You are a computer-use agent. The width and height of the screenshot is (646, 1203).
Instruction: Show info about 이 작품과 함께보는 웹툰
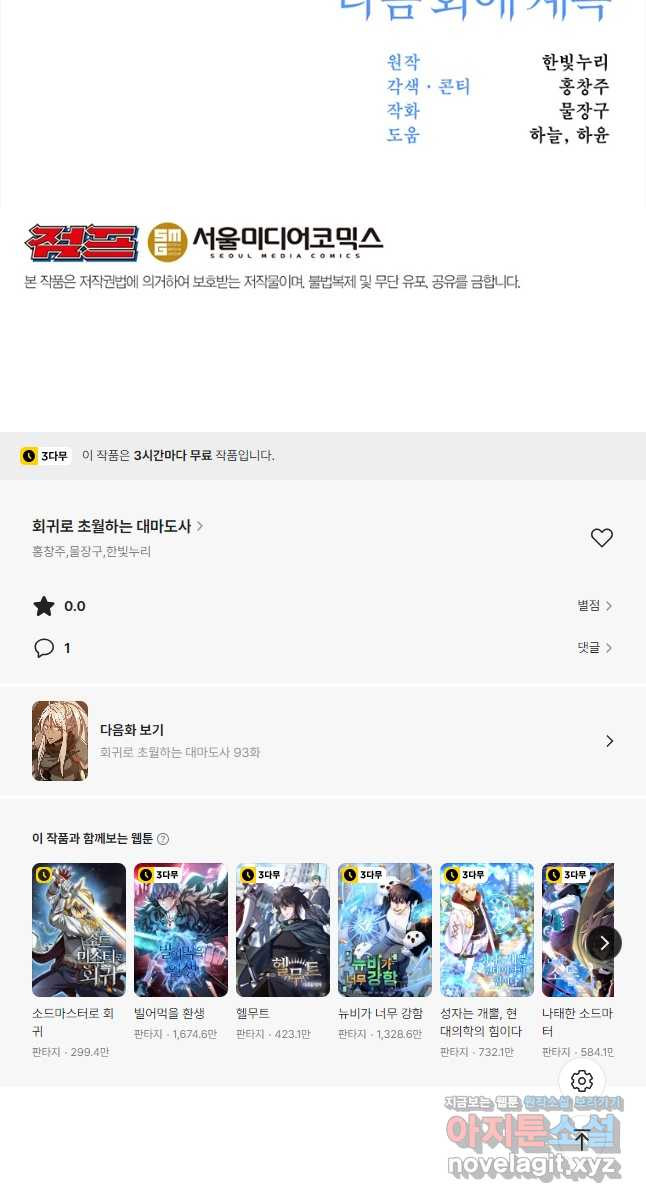163,839
